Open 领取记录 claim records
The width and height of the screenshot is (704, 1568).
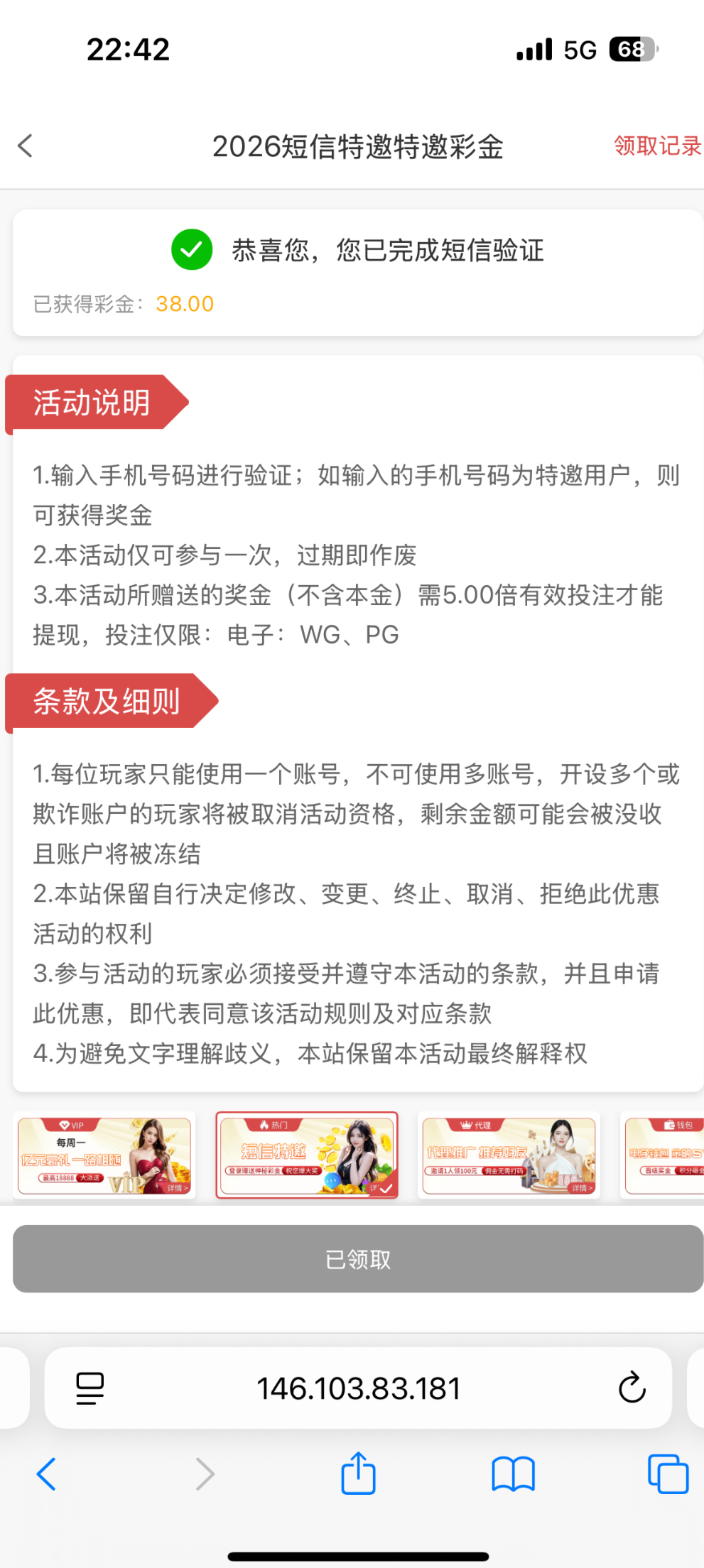(x=656, y=146)
